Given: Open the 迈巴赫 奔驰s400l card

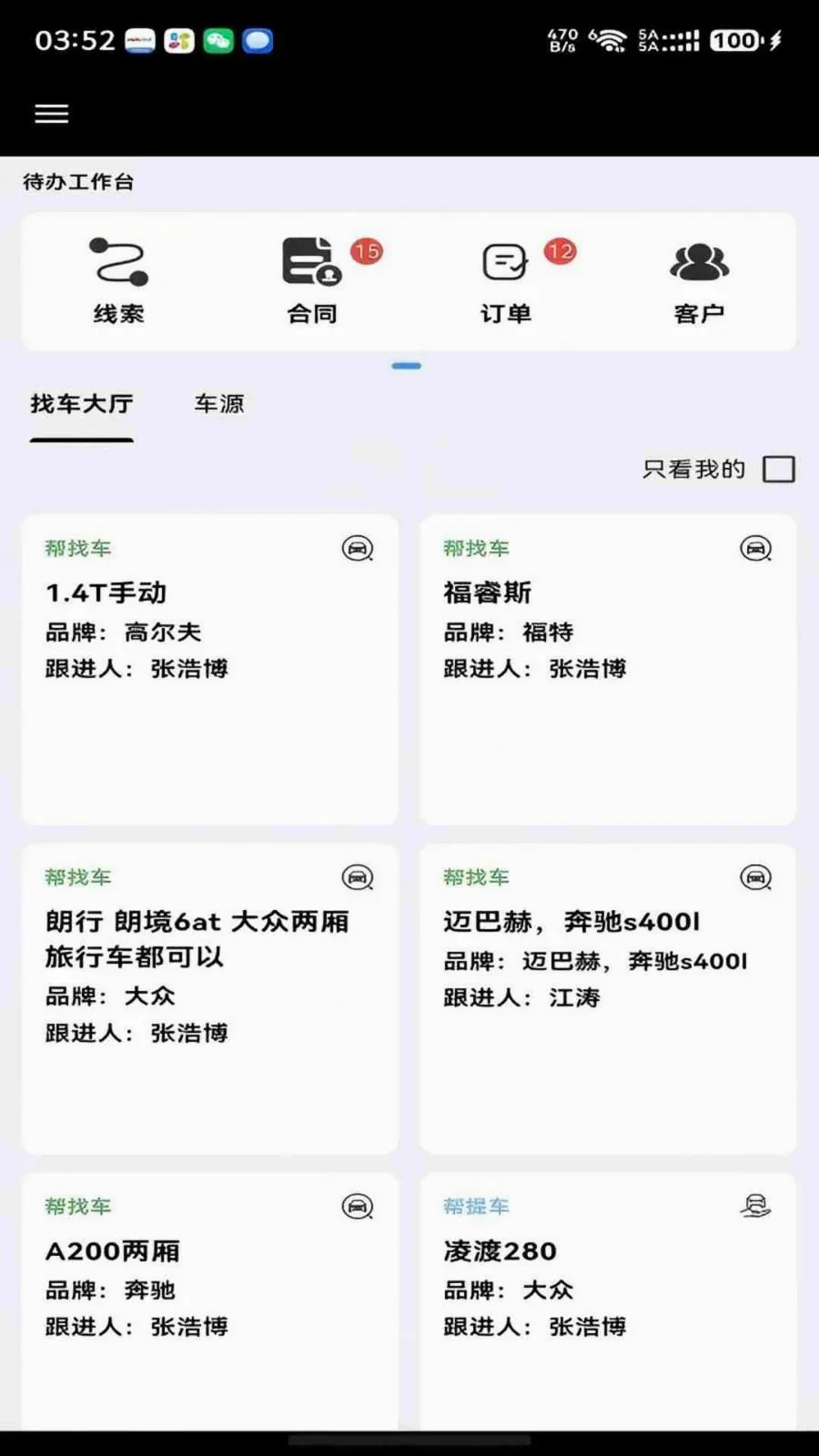Looking at the screenshot, I should 608,999.
